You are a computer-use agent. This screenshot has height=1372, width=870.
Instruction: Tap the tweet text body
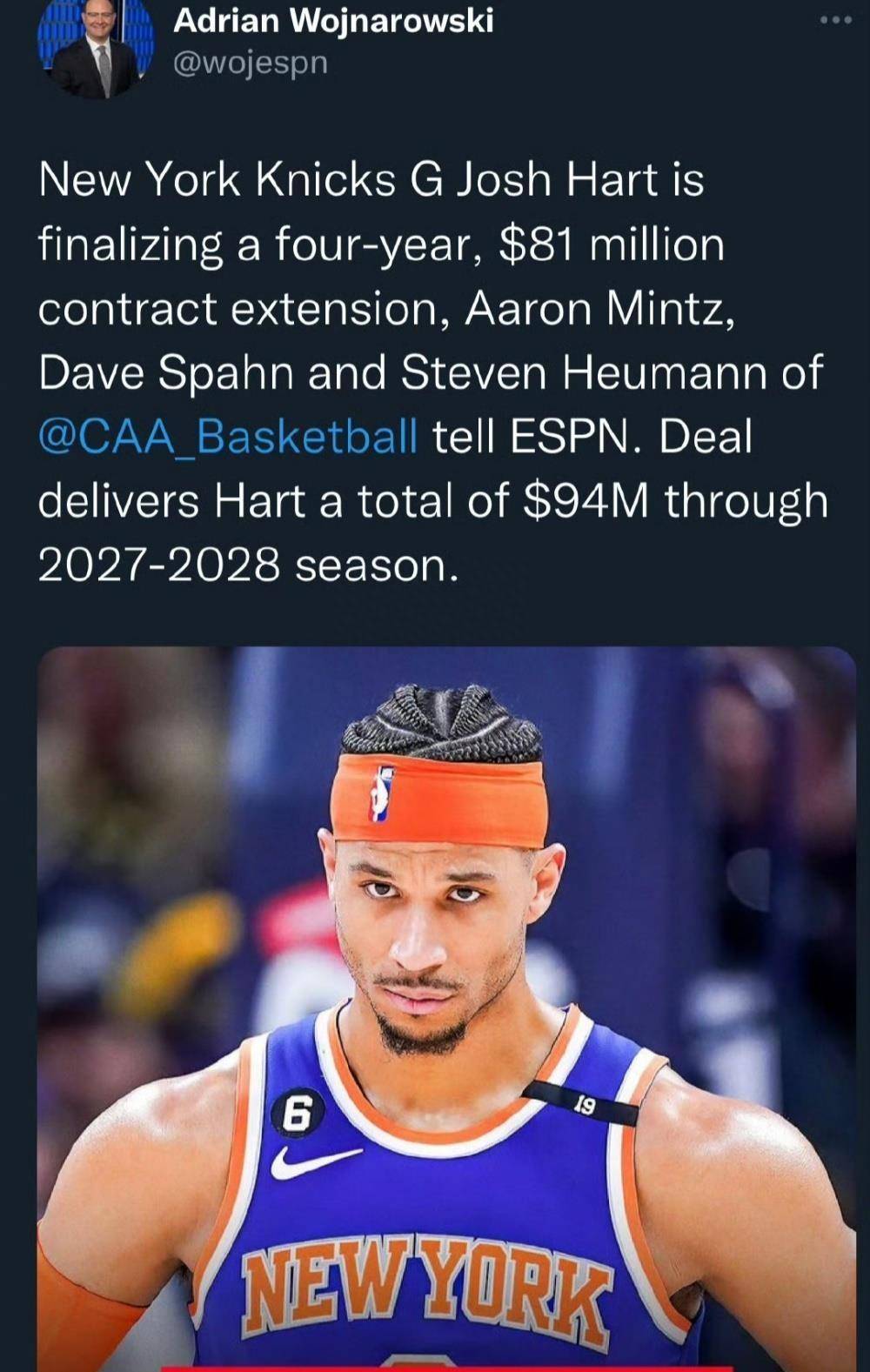coord(391,365)
